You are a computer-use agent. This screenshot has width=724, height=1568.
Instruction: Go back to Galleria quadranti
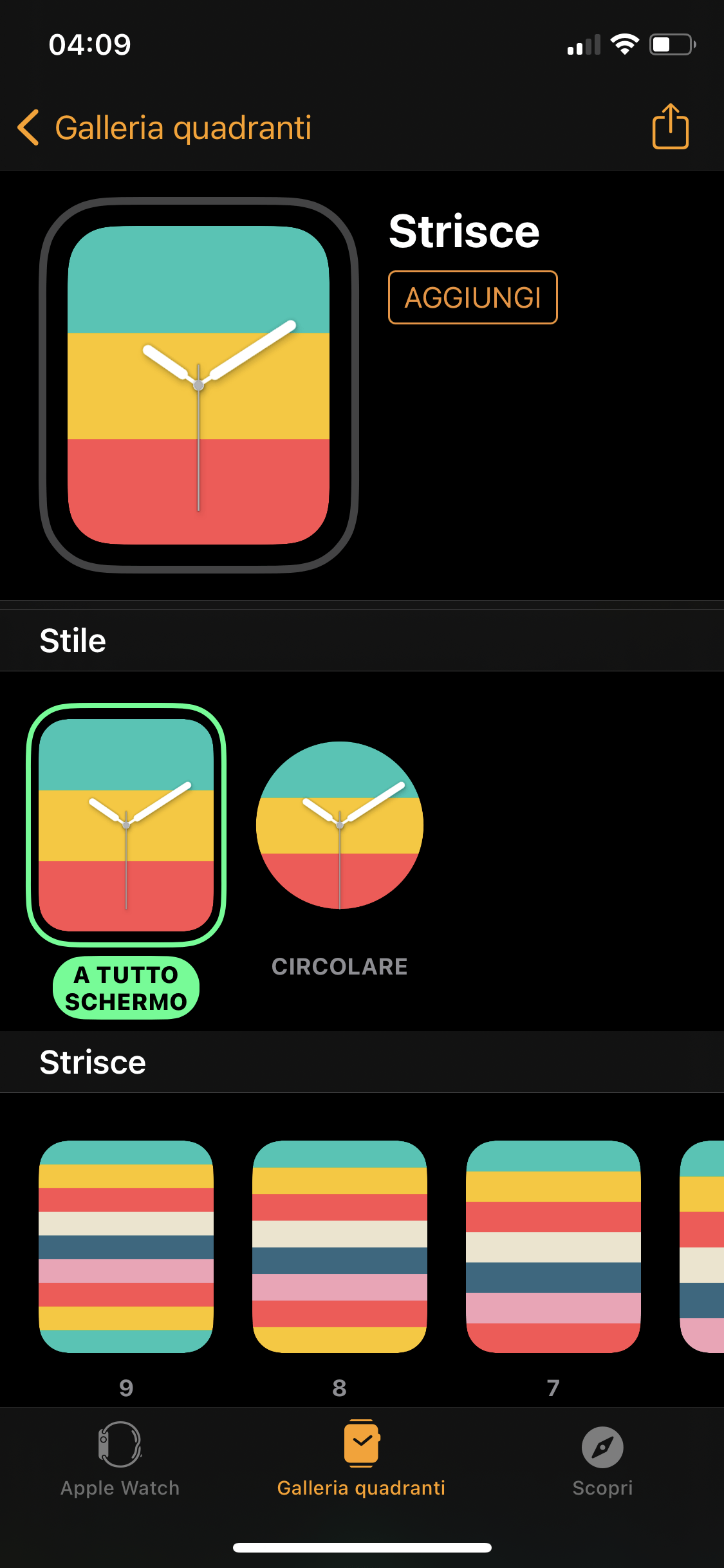(x=165, y=127)
